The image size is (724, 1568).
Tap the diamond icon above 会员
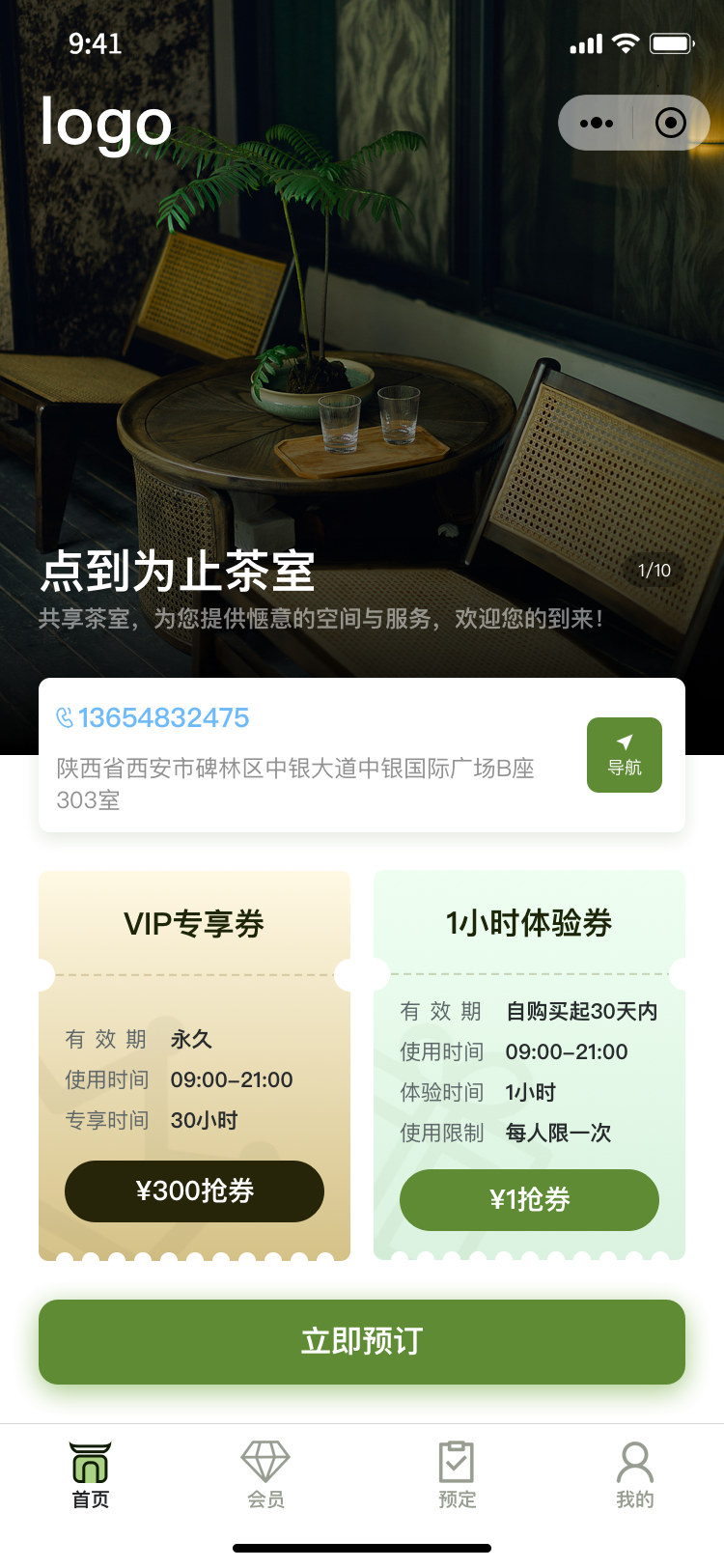point(265,1458)
